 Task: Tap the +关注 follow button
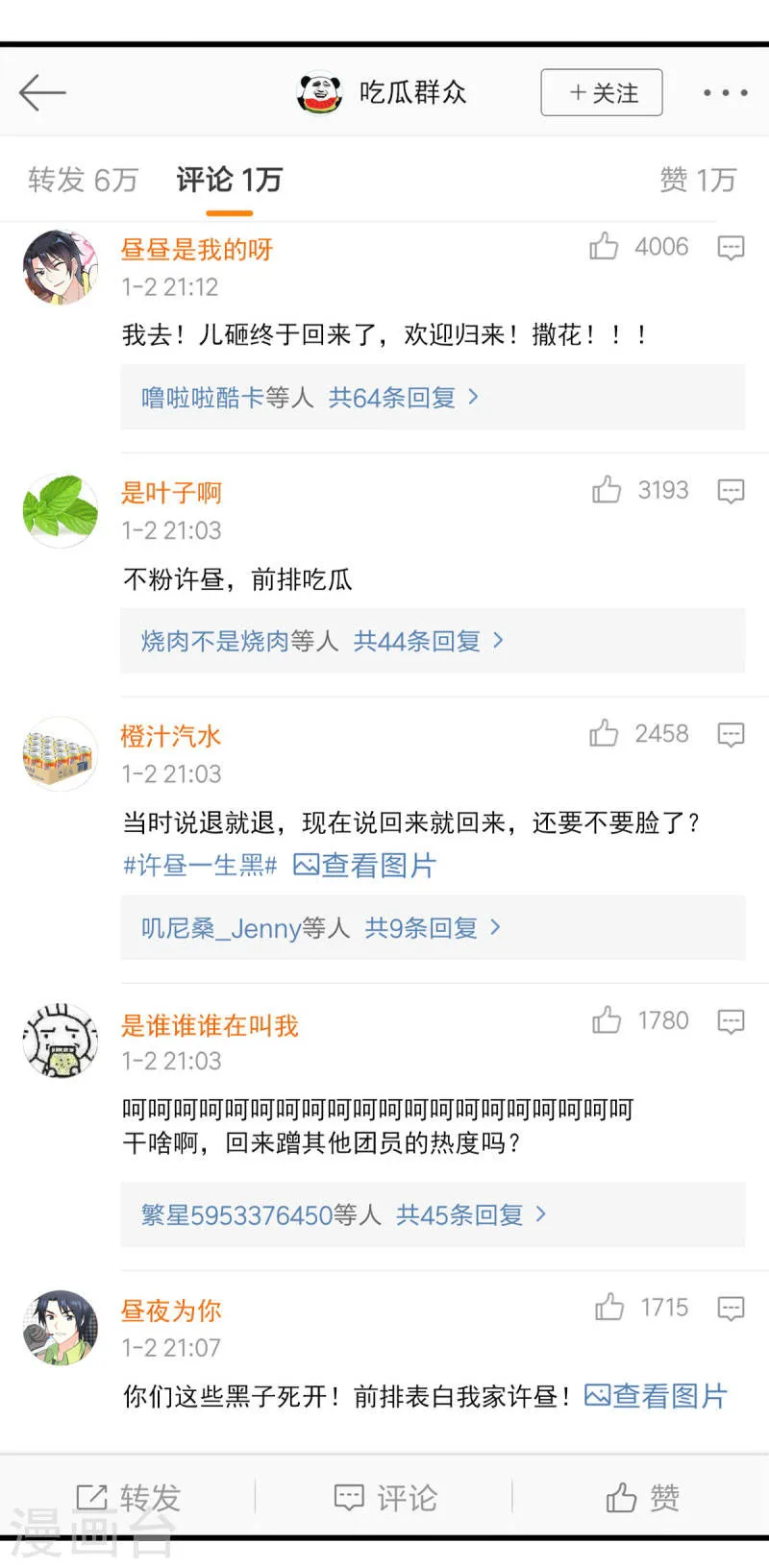pyautogui.click(x=601, y=92)
